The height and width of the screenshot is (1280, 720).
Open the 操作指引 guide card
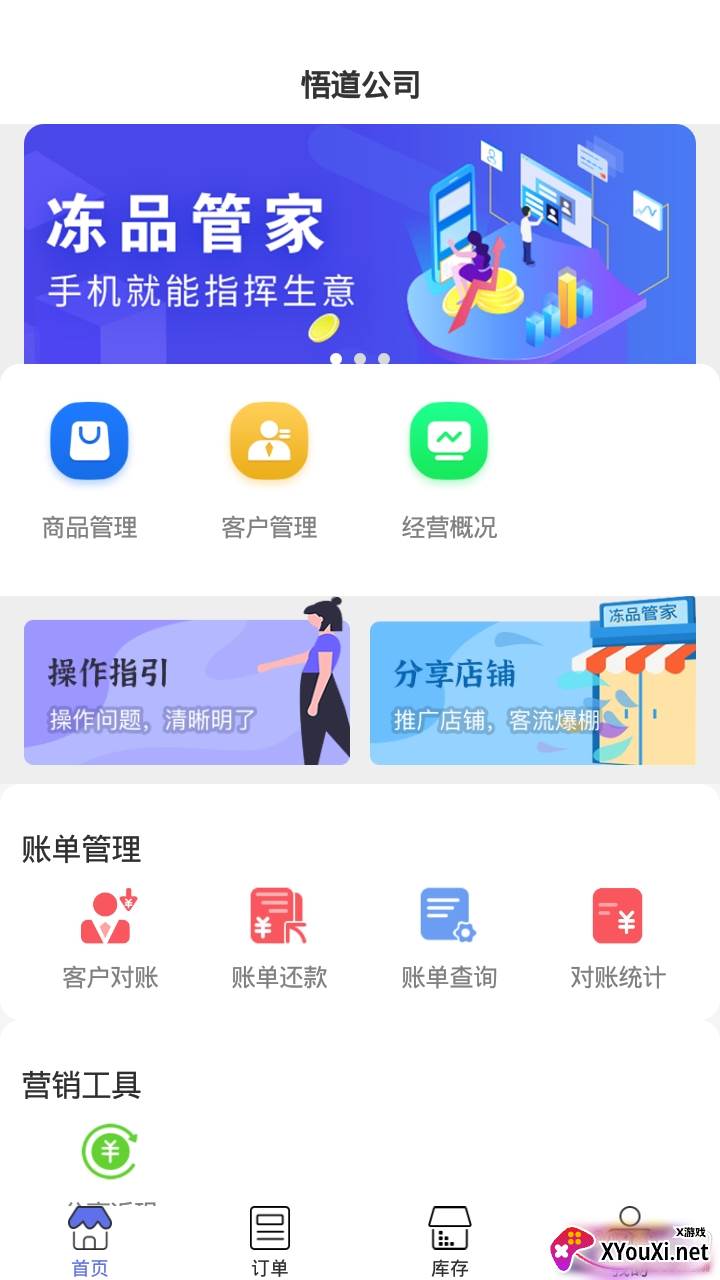[186, 692]
